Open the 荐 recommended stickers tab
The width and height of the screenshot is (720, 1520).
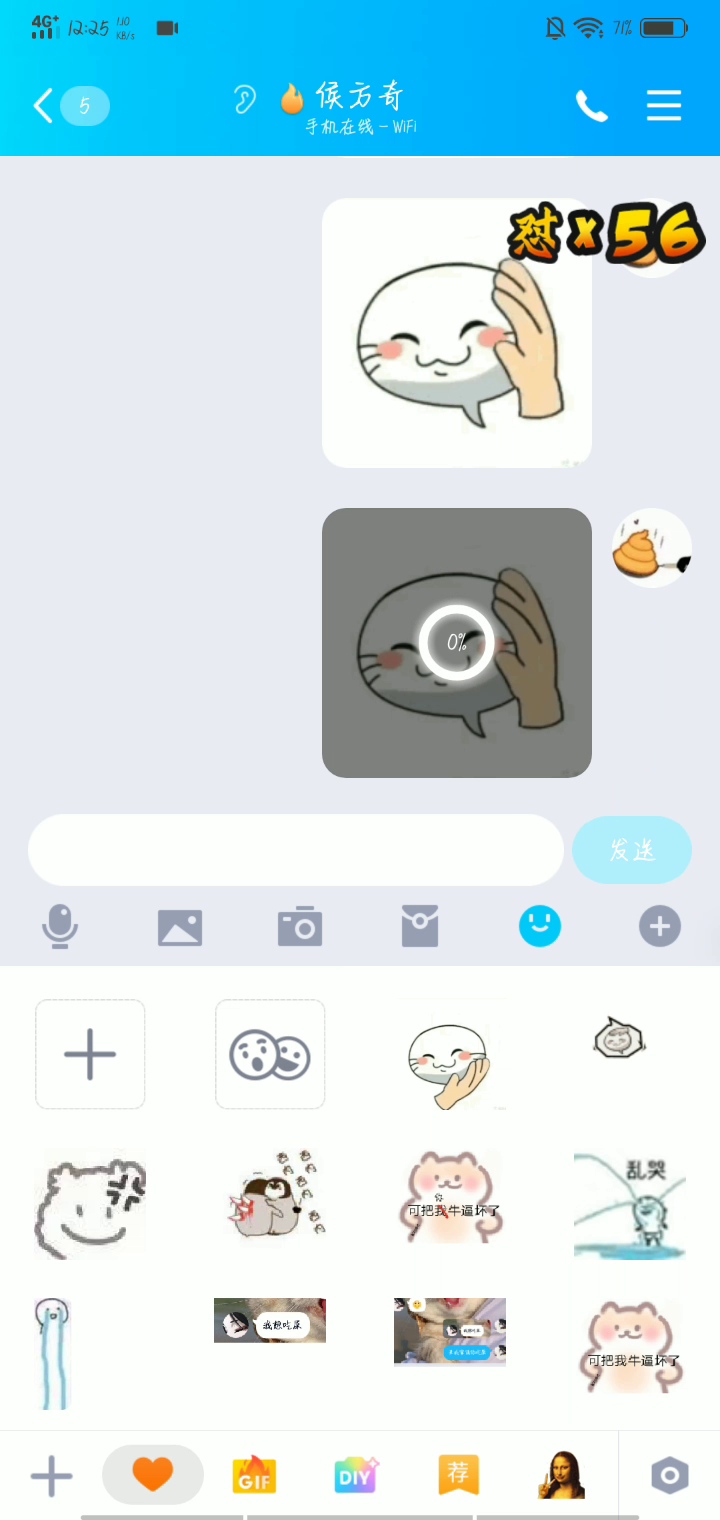tap(458, 1475)
